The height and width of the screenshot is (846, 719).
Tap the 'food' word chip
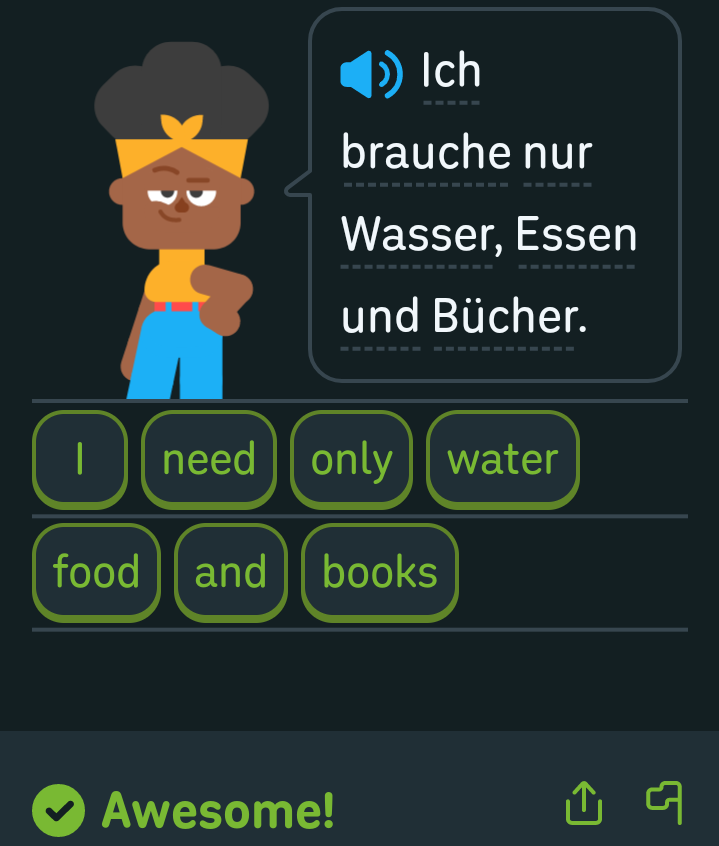96,572
